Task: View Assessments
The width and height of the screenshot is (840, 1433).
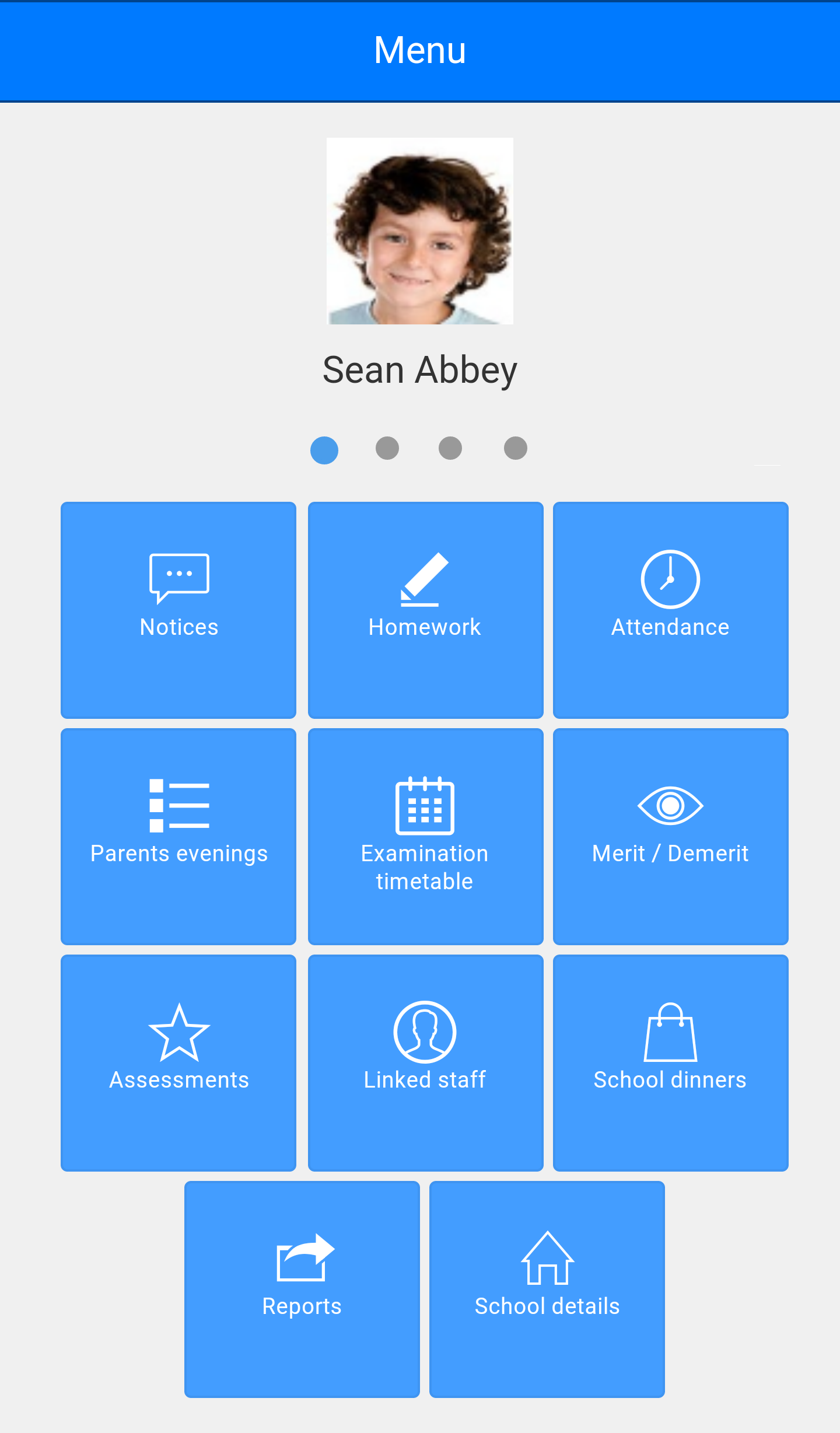Action: pos(178,1062)
